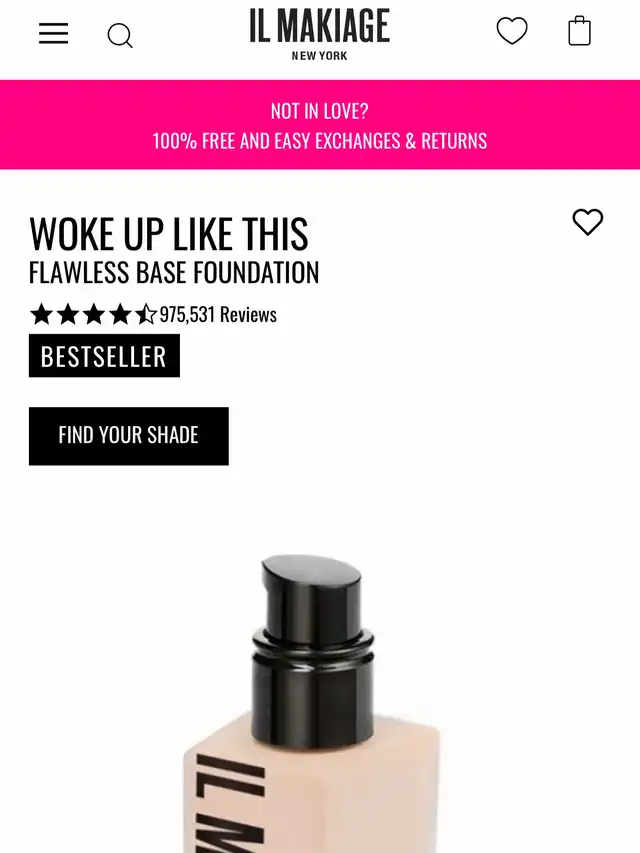Read the 975,531 reviews
The height and width of the screenshot is (853, 640).
click(218, 315)
